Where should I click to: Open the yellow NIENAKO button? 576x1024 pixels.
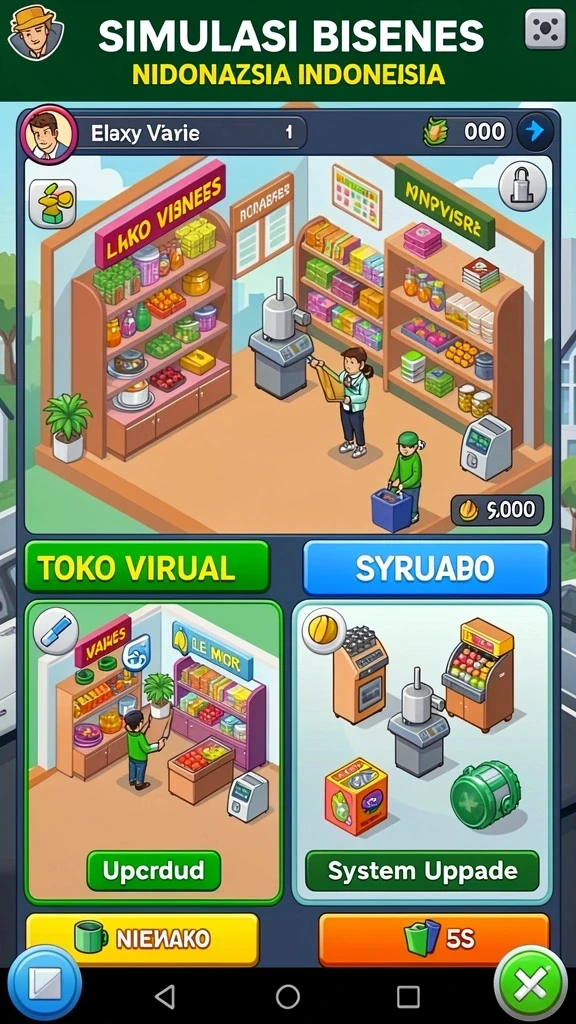(x=142, y=939)
